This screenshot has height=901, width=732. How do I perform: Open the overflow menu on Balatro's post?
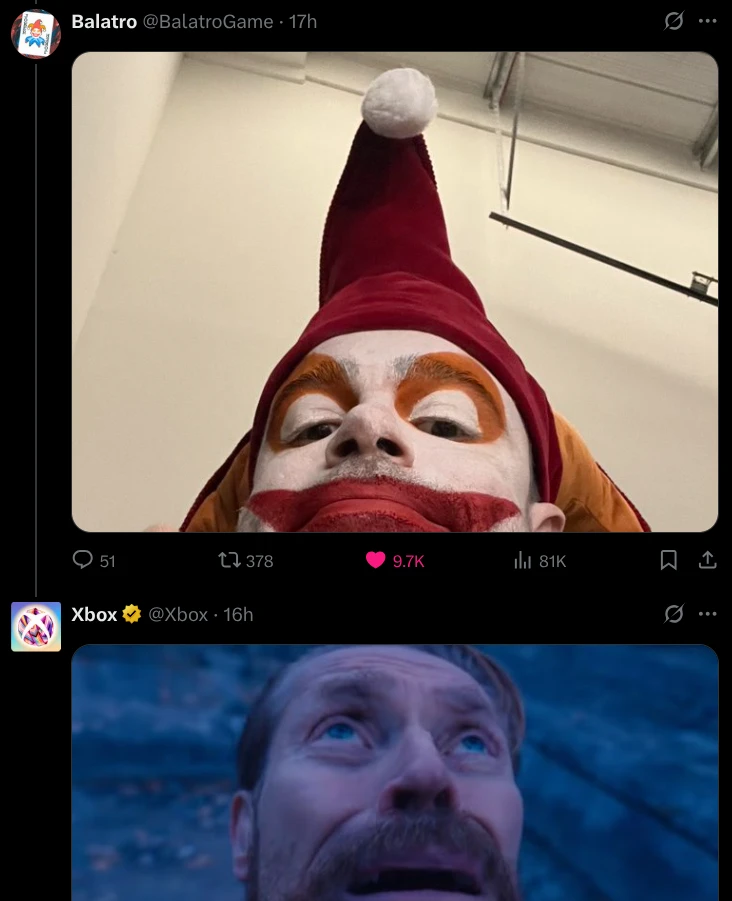pos(707,21)
